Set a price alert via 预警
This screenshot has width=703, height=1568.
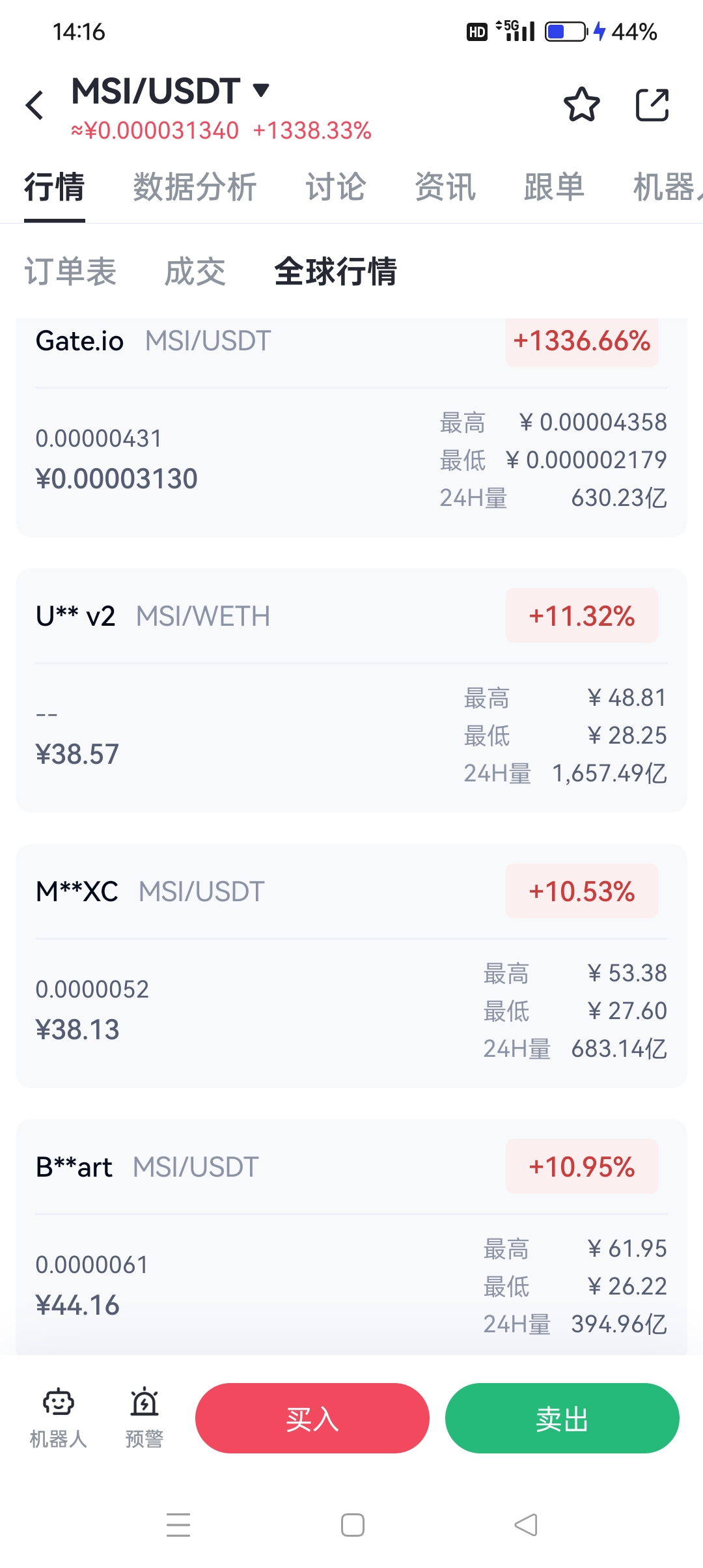click(x=144, y=1417)
